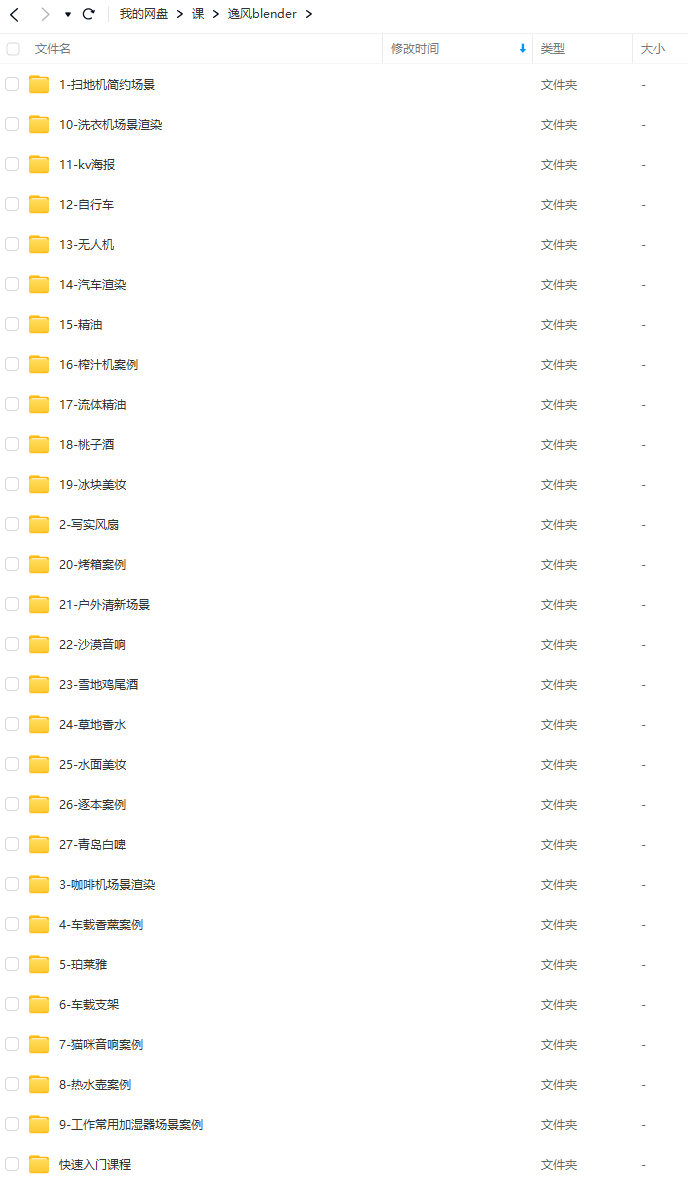Open folder 12-自行车
688x1189 pixels.
[86, 205]
